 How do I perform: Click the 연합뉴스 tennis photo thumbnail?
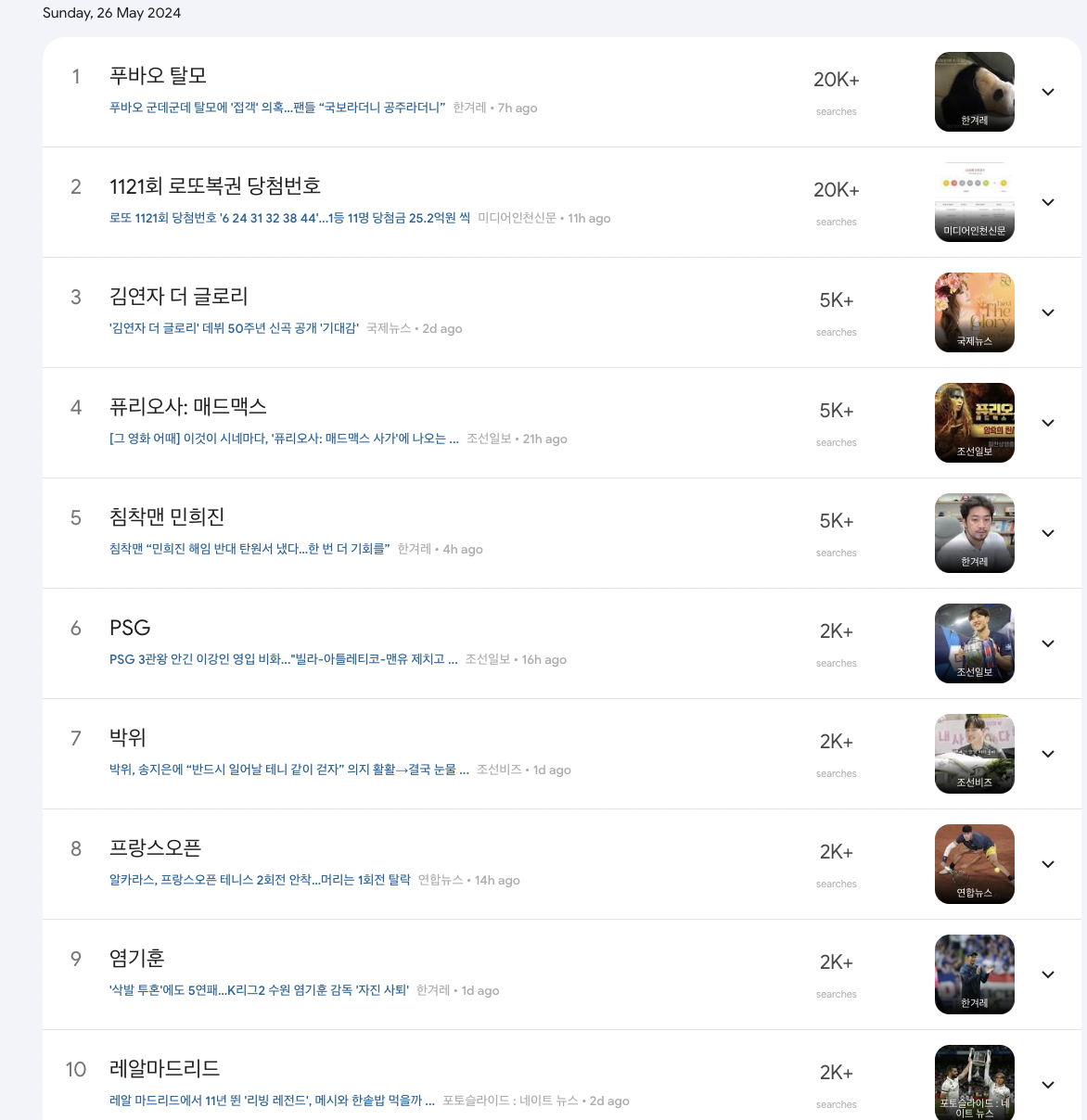tap(974, 863)
